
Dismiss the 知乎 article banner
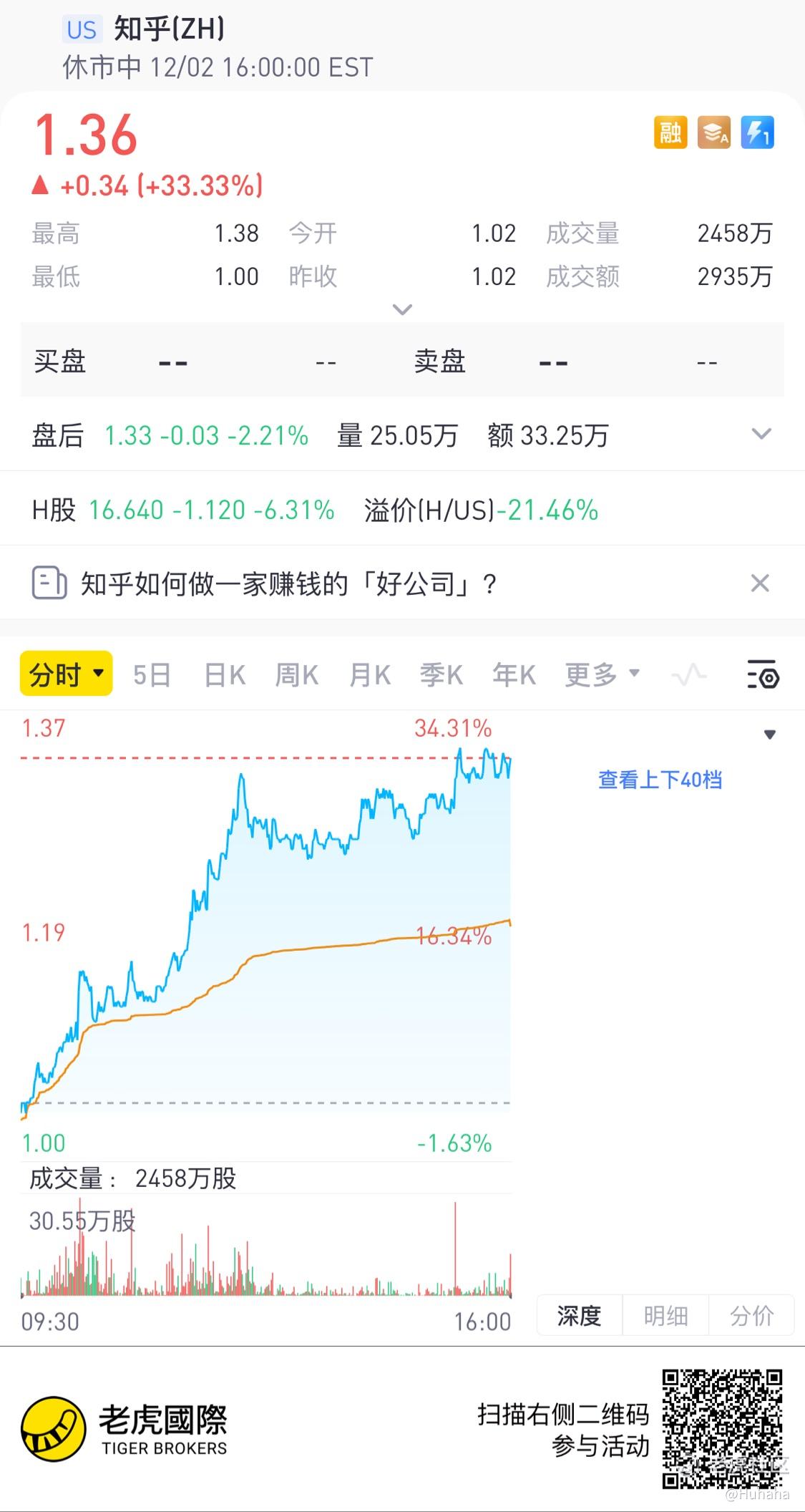(760, 583)
